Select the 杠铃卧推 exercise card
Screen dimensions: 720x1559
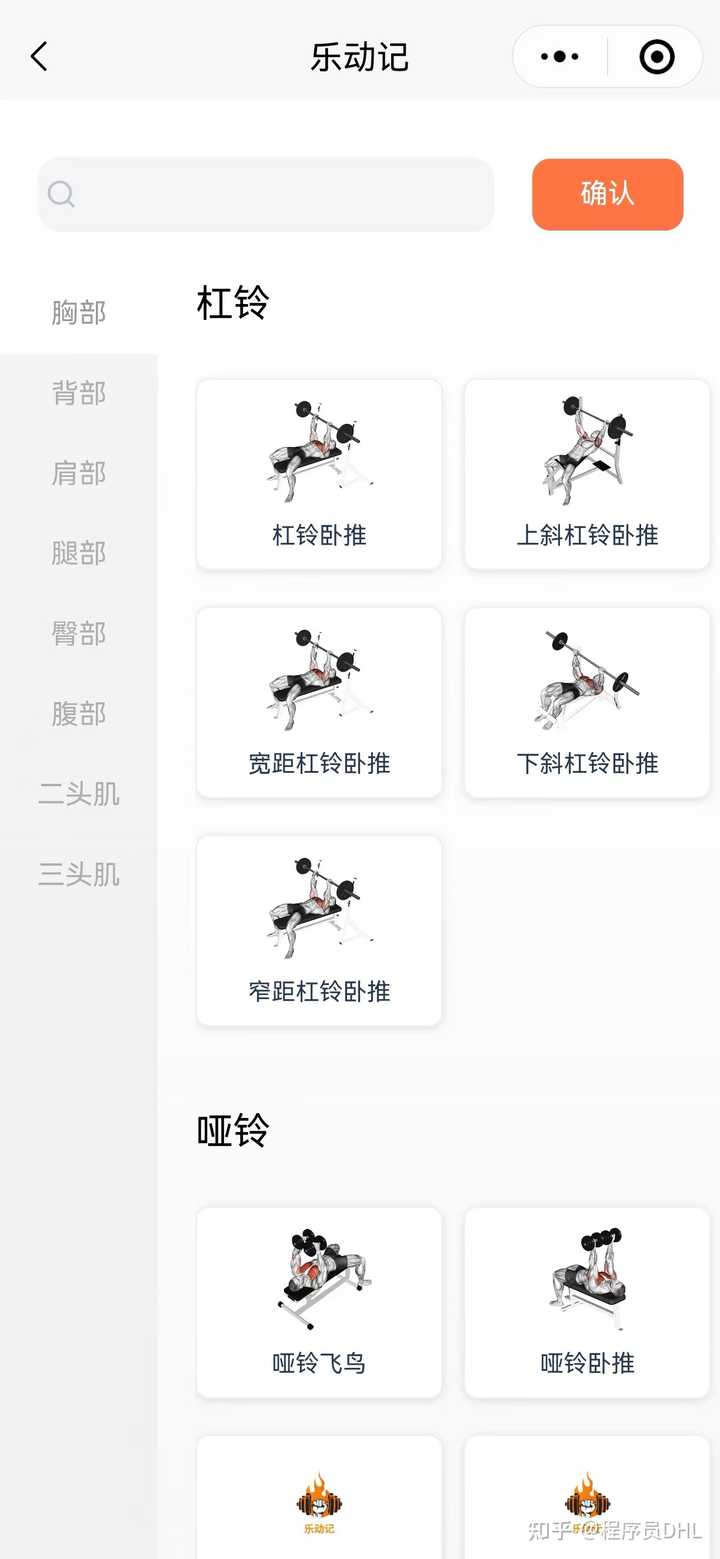(319, 474)
